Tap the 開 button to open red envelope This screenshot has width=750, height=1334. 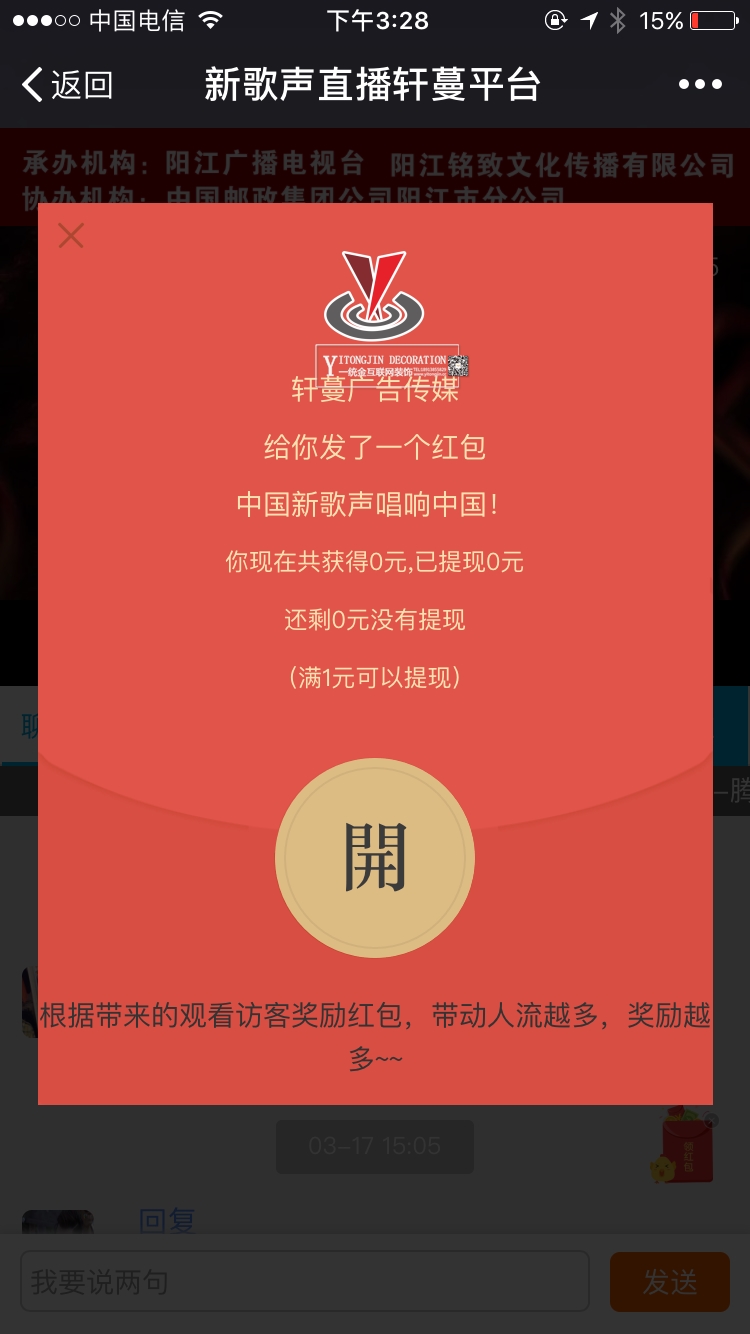click(375, 857)
